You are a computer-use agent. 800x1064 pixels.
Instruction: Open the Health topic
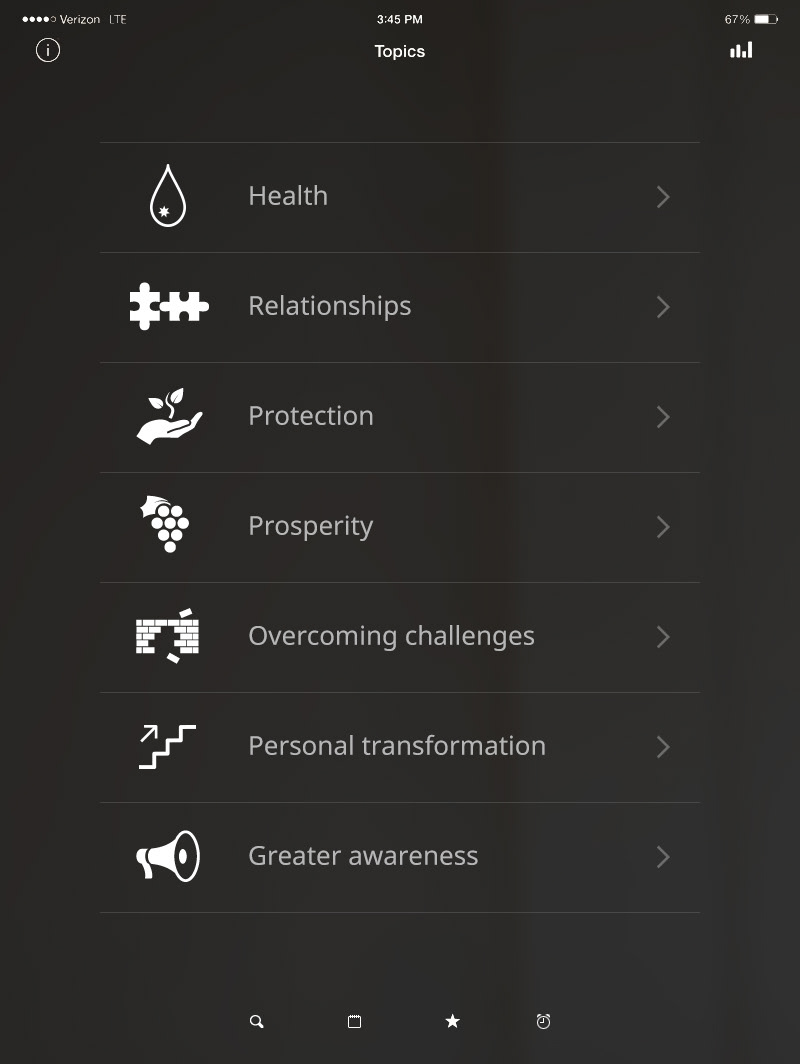point(400,197)
